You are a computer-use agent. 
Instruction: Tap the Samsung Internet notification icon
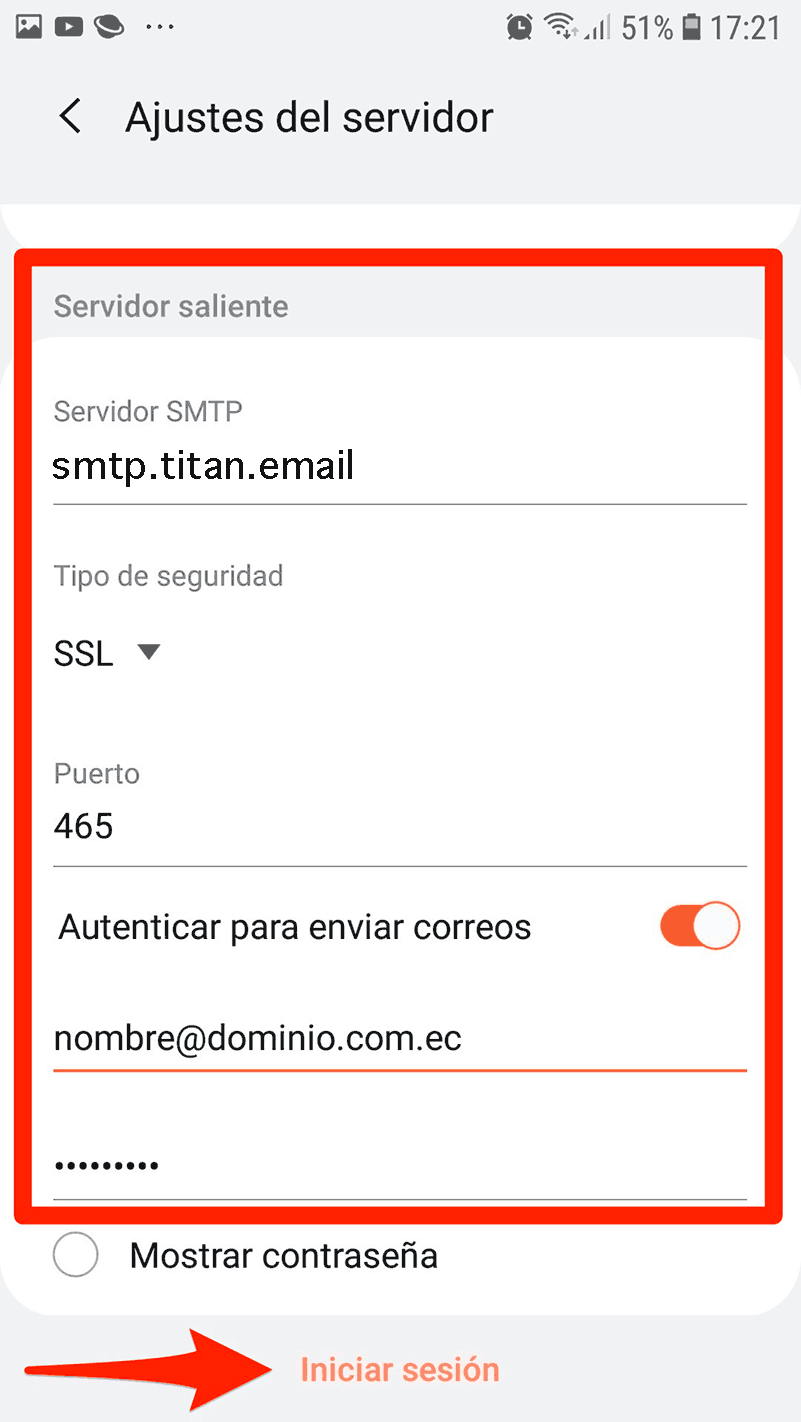click(x=108, y=25)
